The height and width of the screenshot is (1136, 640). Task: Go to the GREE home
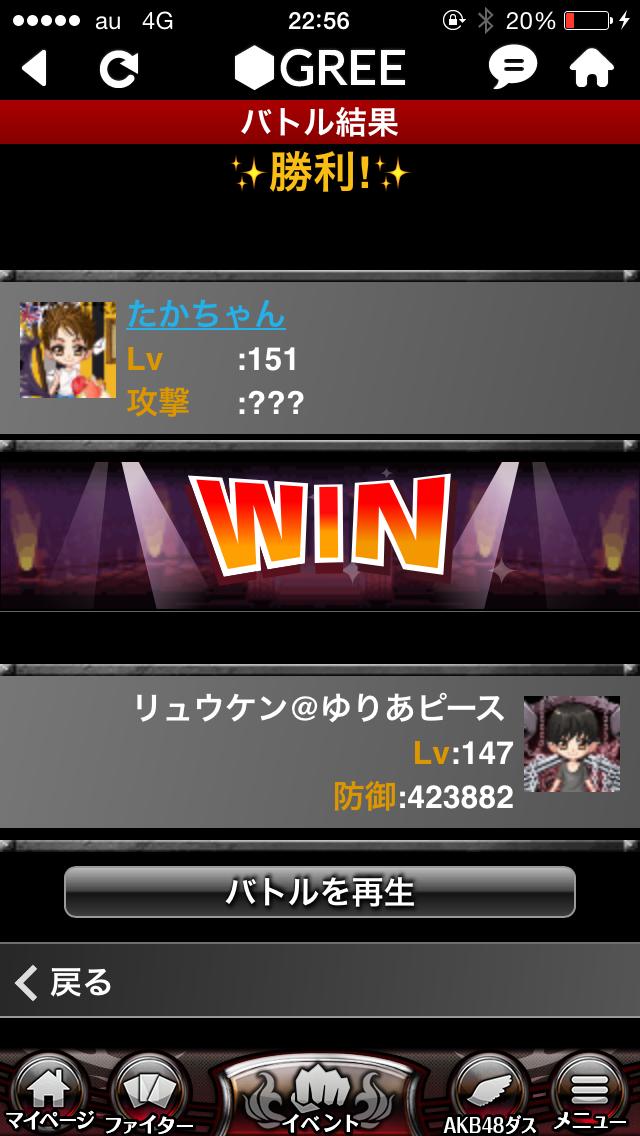591,68
